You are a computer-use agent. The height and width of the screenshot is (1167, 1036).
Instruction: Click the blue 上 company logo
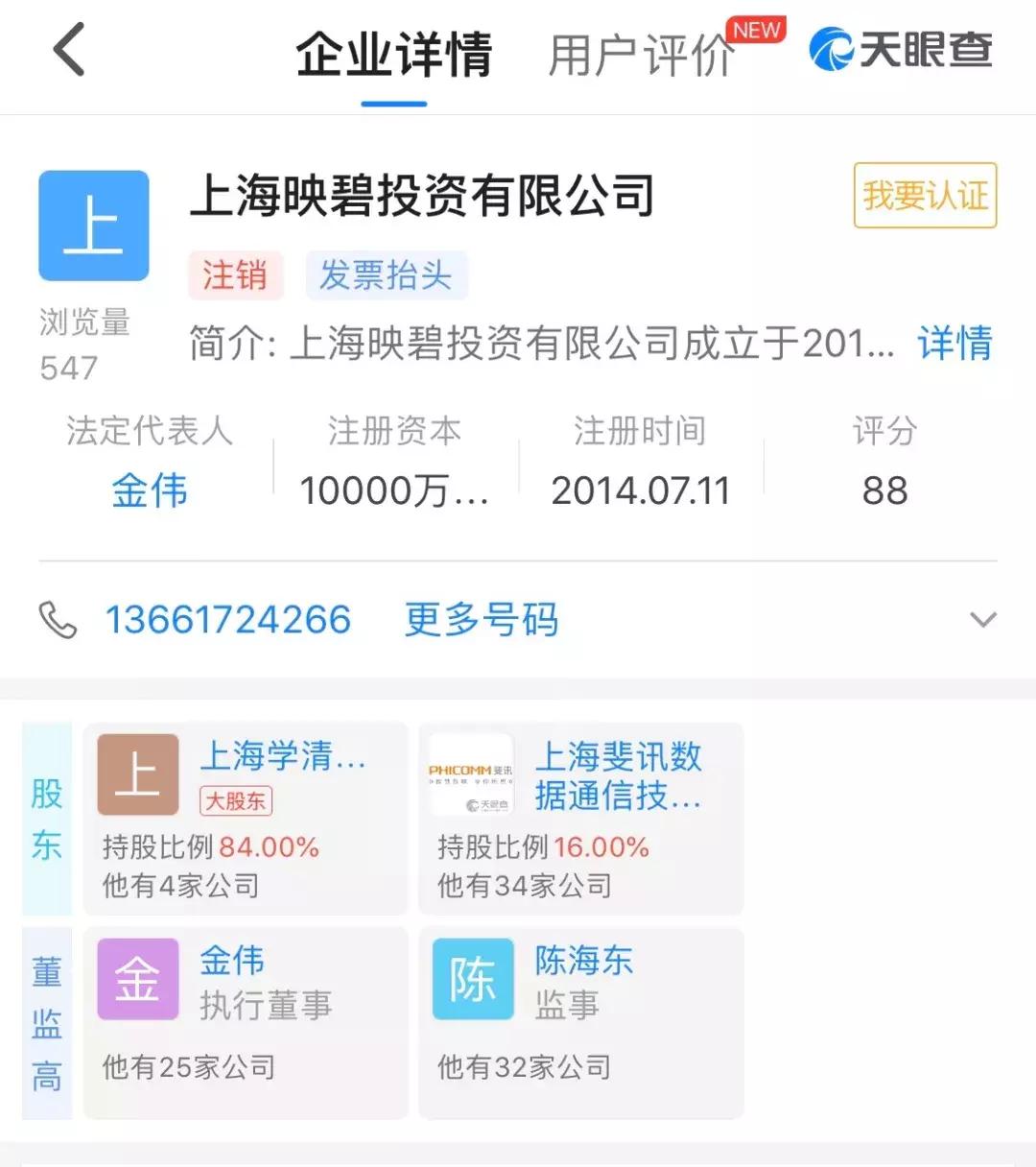pyautogui.click(x=93, y=225)
